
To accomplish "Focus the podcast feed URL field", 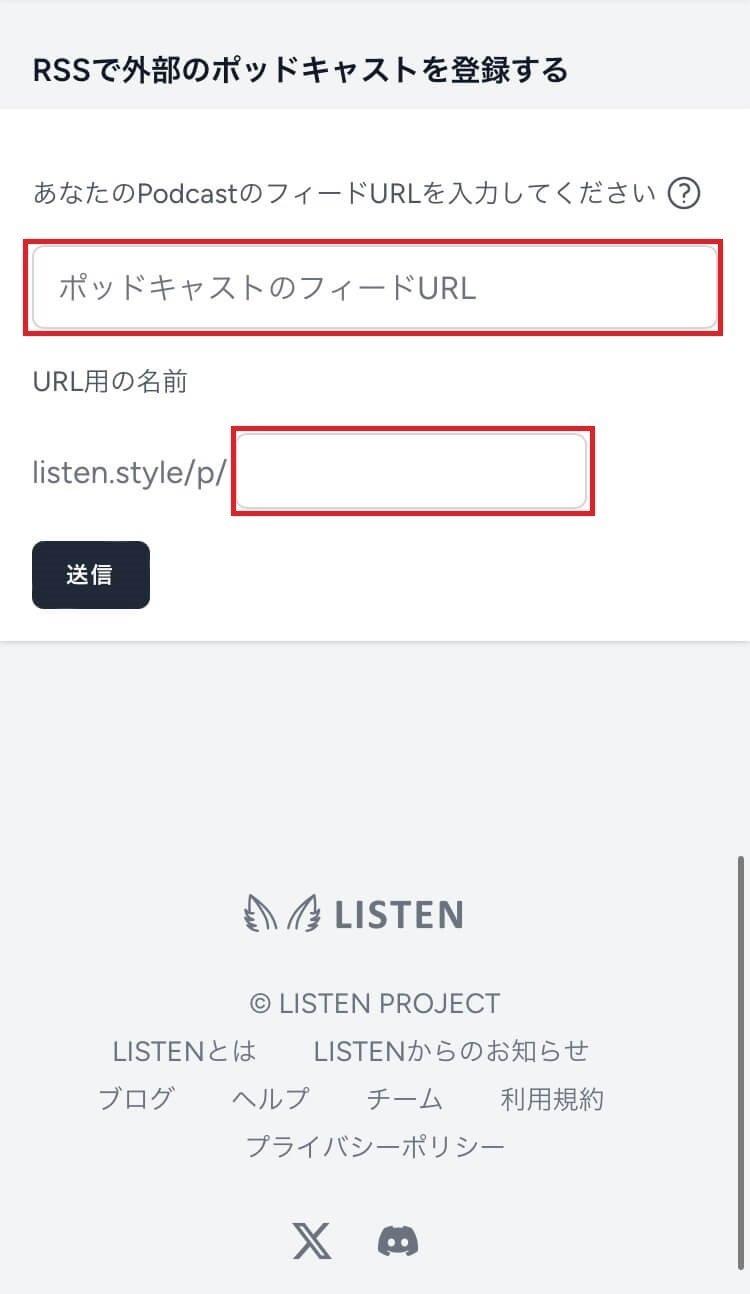I will [x=375, y=287].
